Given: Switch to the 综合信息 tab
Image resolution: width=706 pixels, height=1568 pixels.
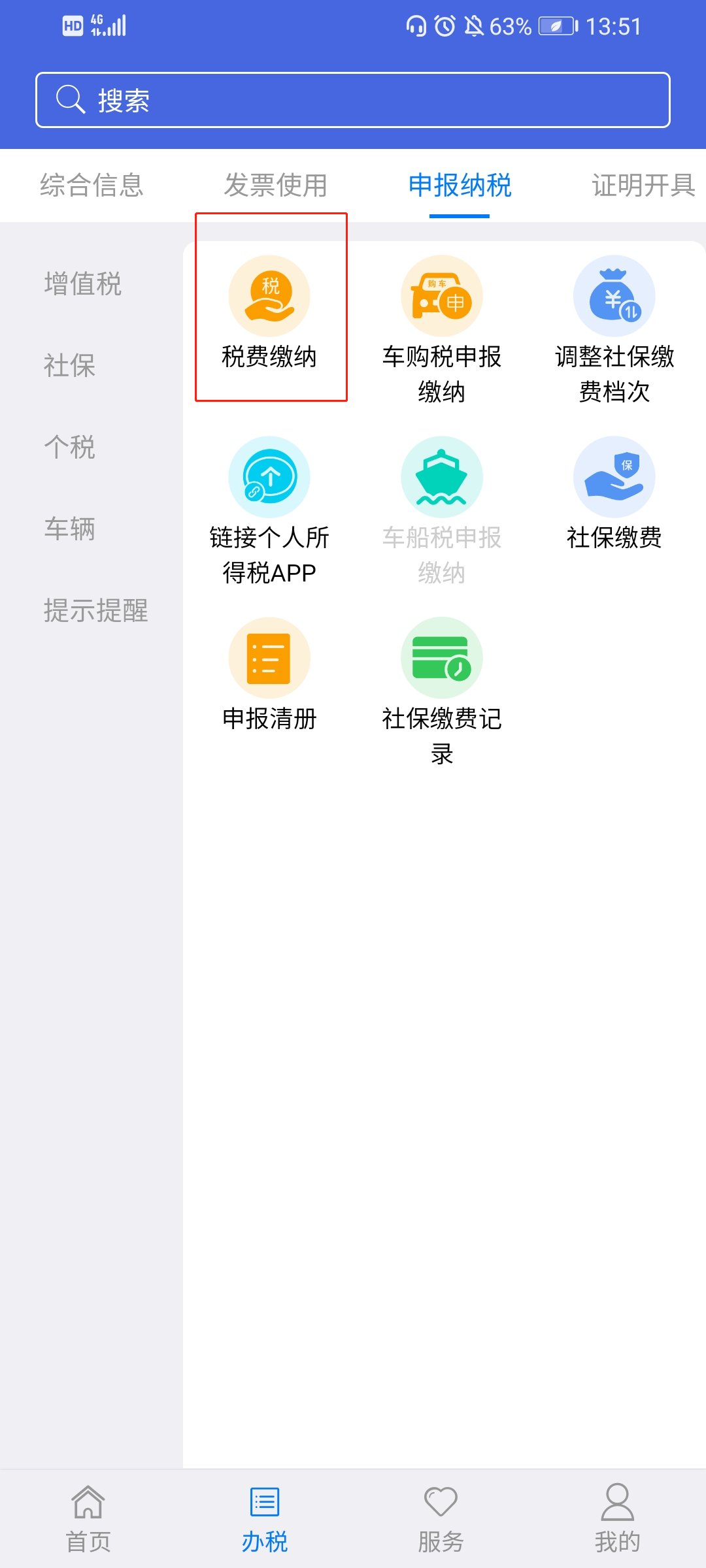Looking at the screenshot, I should (92, 185).
